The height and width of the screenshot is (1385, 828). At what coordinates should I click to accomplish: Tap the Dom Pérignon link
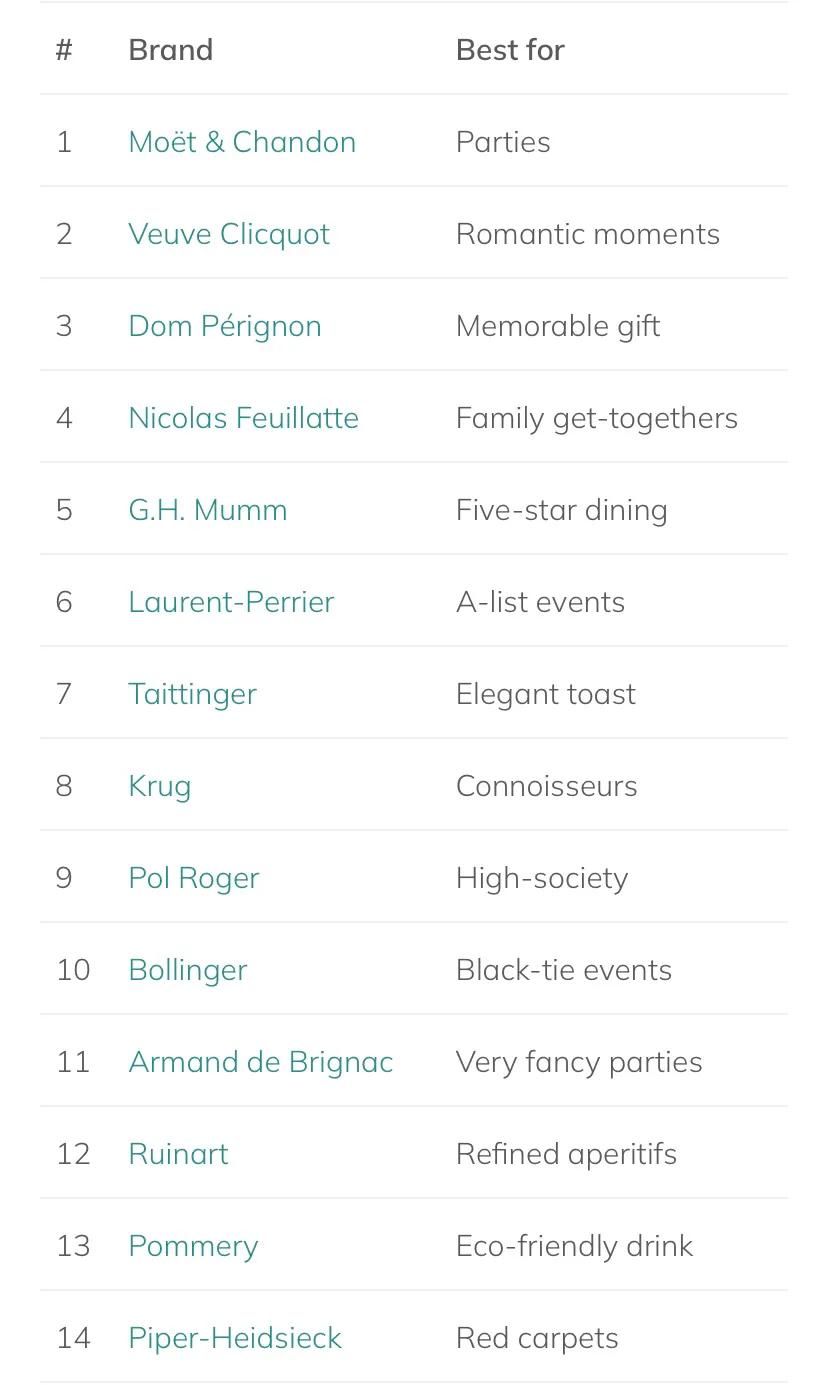coord(225,326)
